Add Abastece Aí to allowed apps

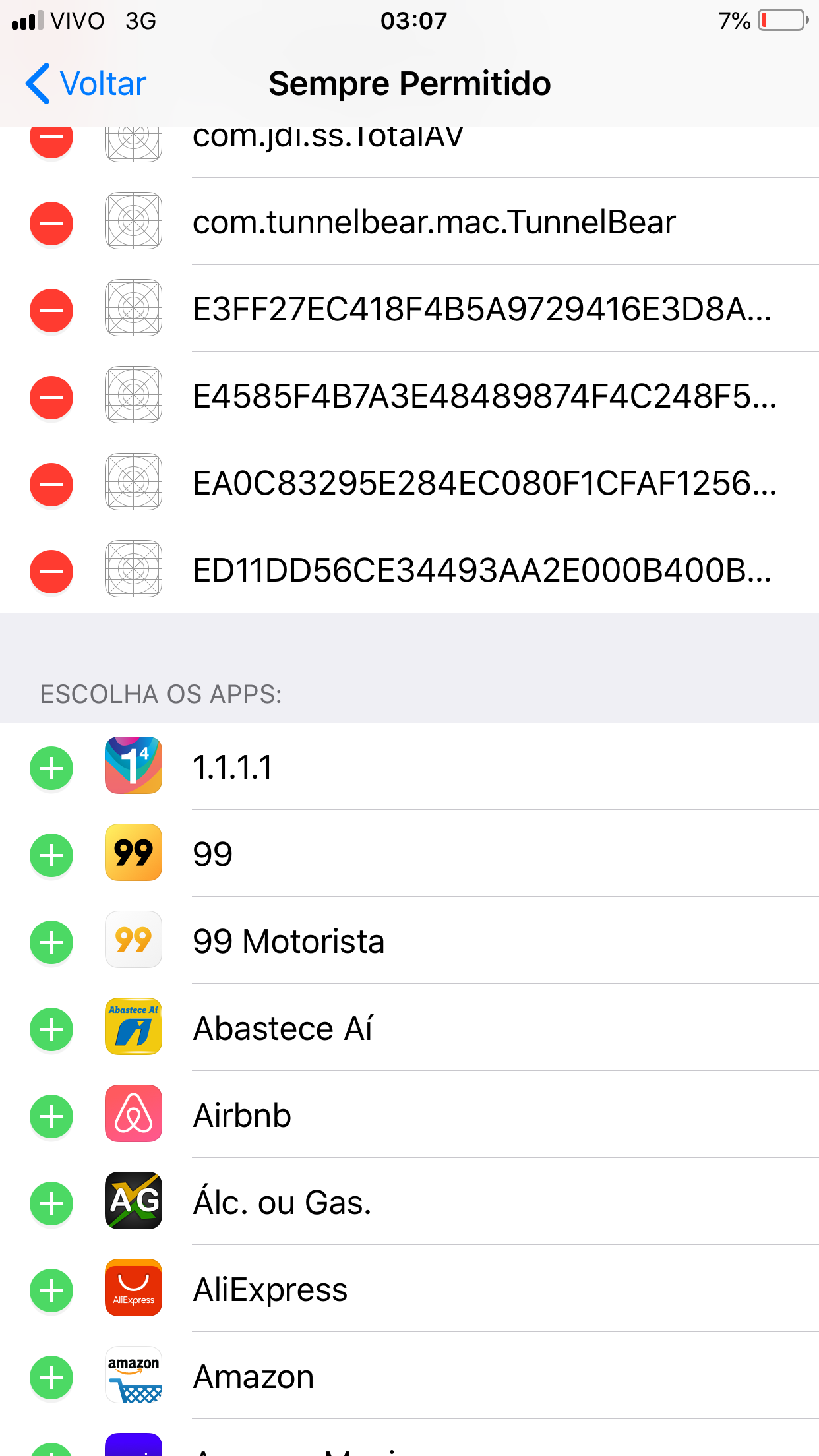point(51,1029)
